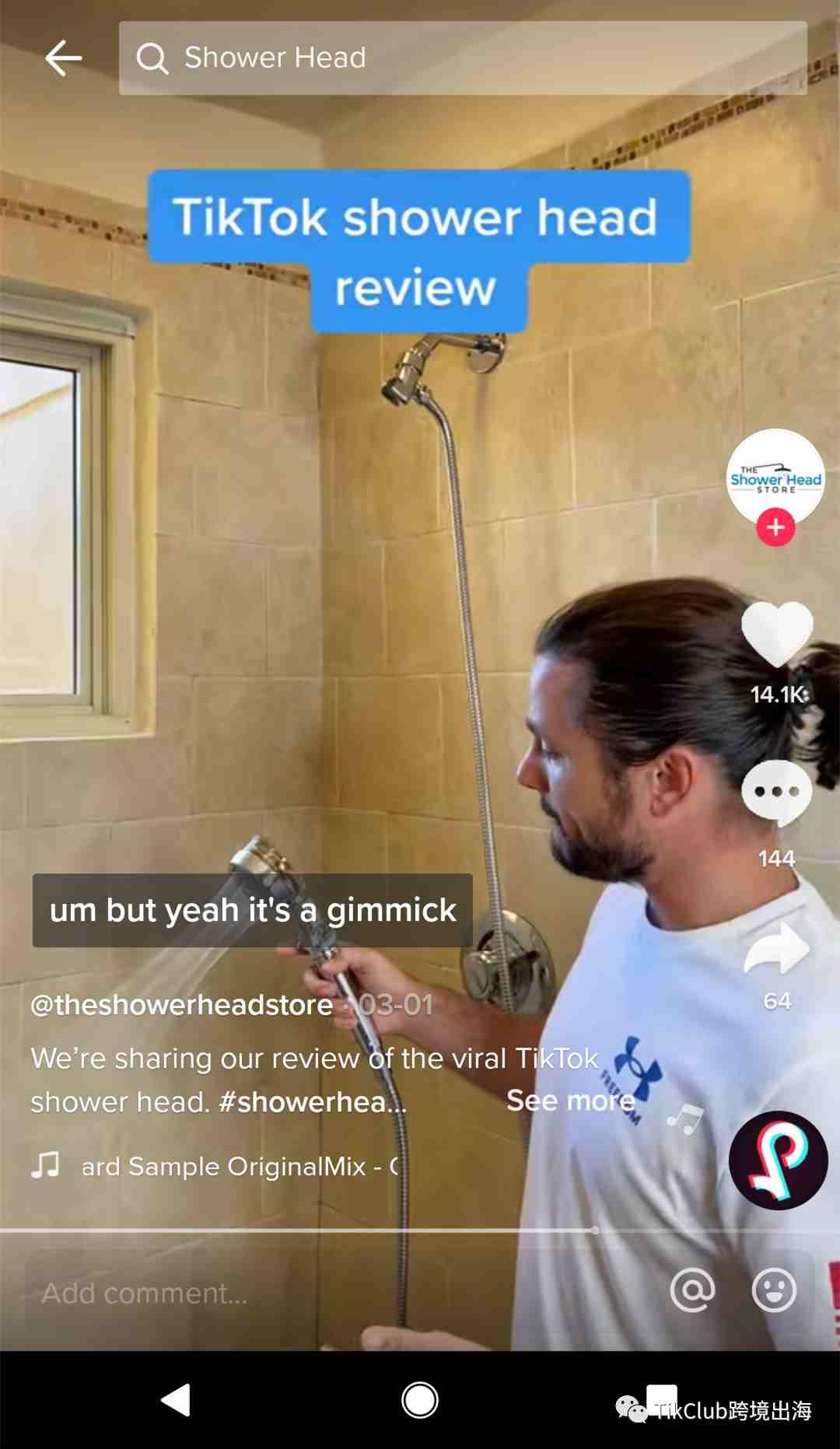Open the Shower Head search box
Screen dimensions: 840x1449
[x=462, y=58]
